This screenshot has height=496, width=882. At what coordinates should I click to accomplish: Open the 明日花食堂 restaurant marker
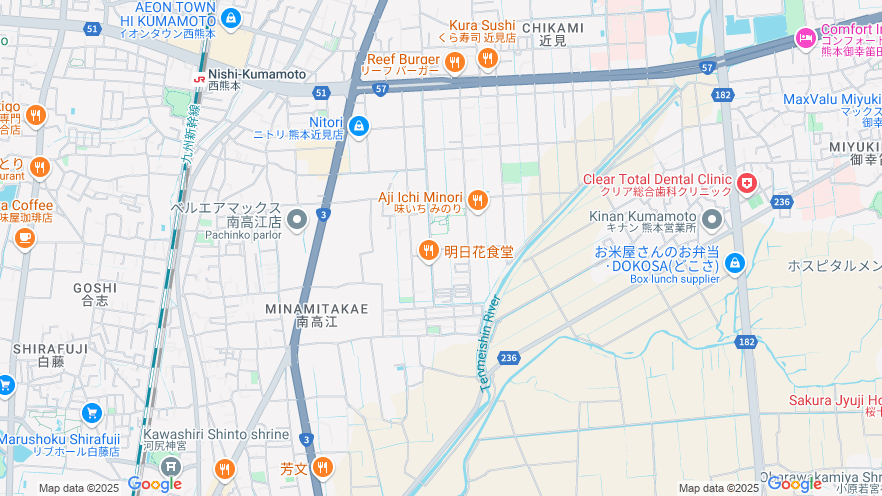tap(429, 251)
